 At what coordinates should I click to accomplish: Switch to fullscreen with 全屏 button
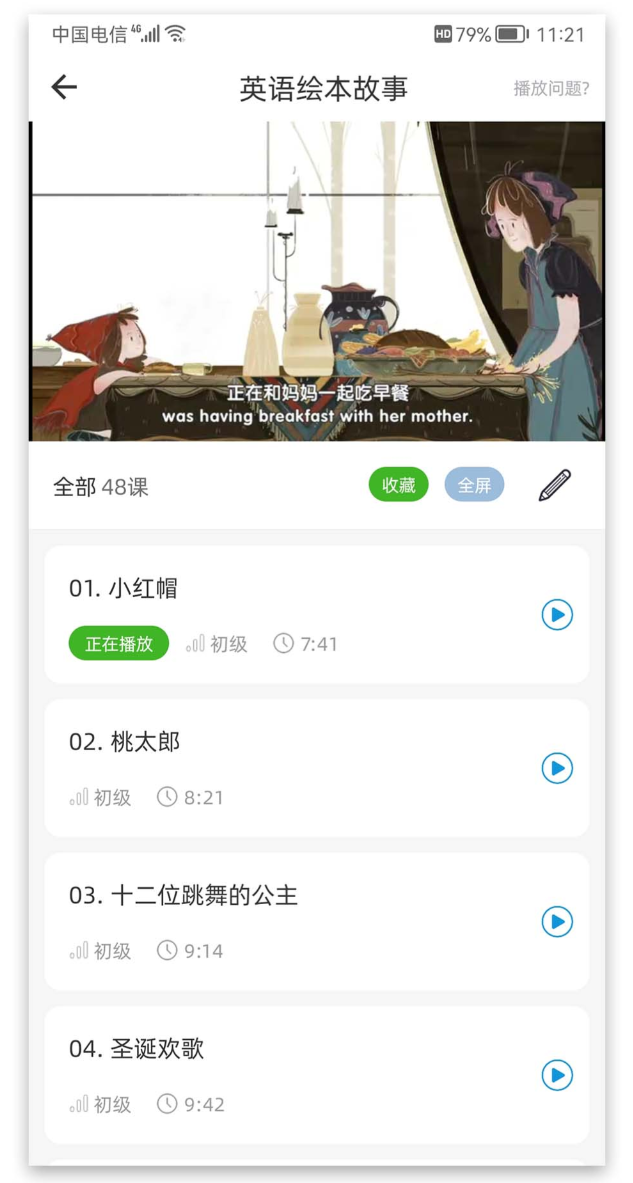474,486
